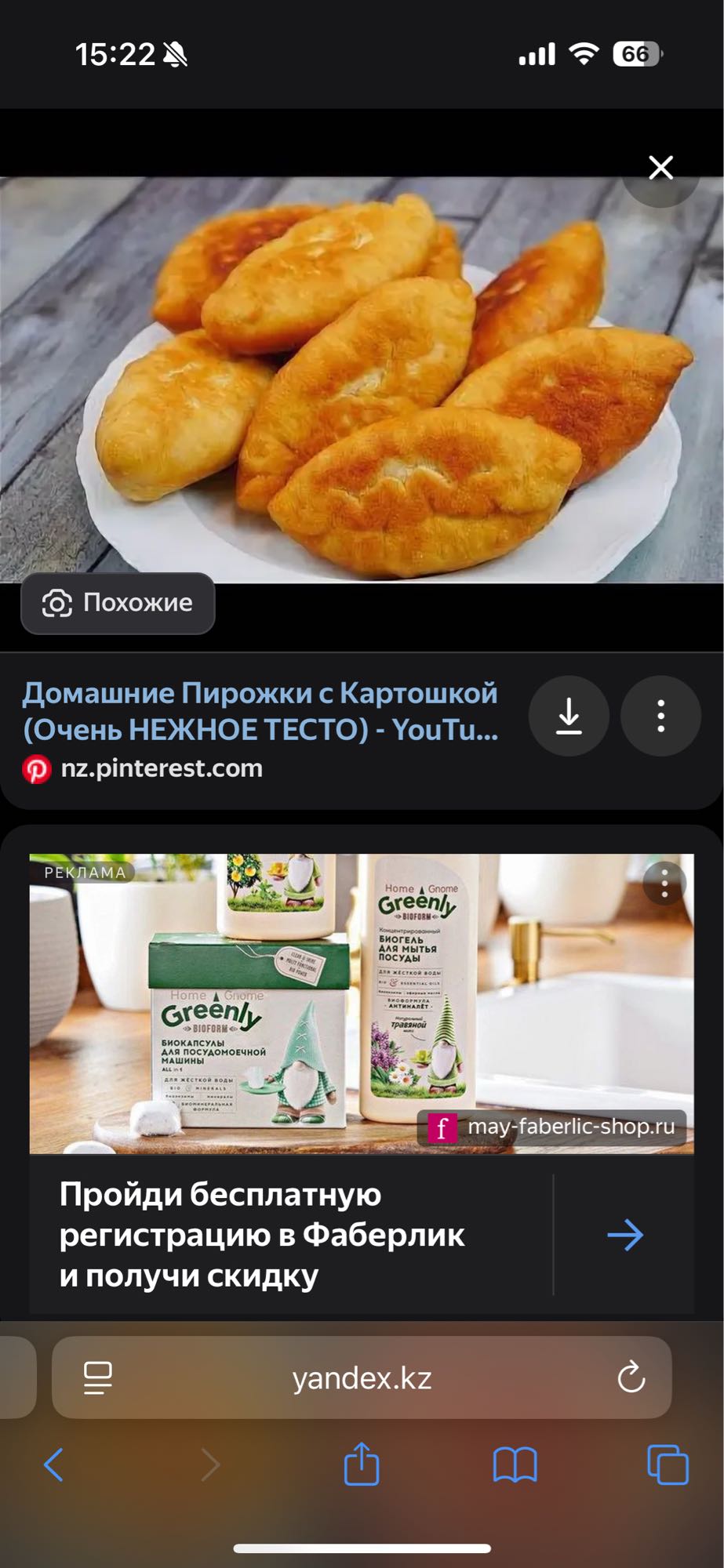This screenshot has width=724, height=1568.
Task: Dismiss the image viewer with the X
Action: pyautogui.click(x=660, y=166)
